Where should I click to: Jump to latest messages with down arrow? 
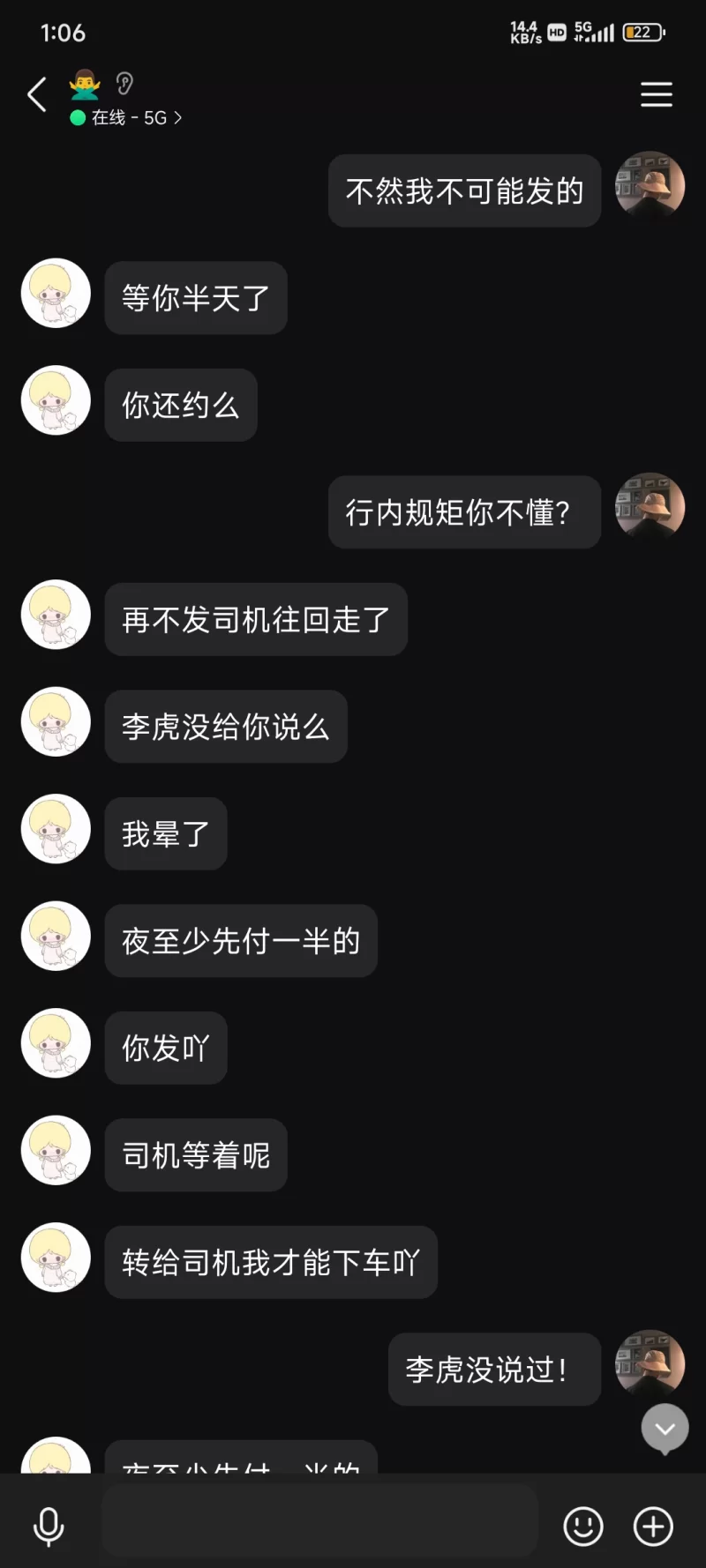[x=665, y=1429]
